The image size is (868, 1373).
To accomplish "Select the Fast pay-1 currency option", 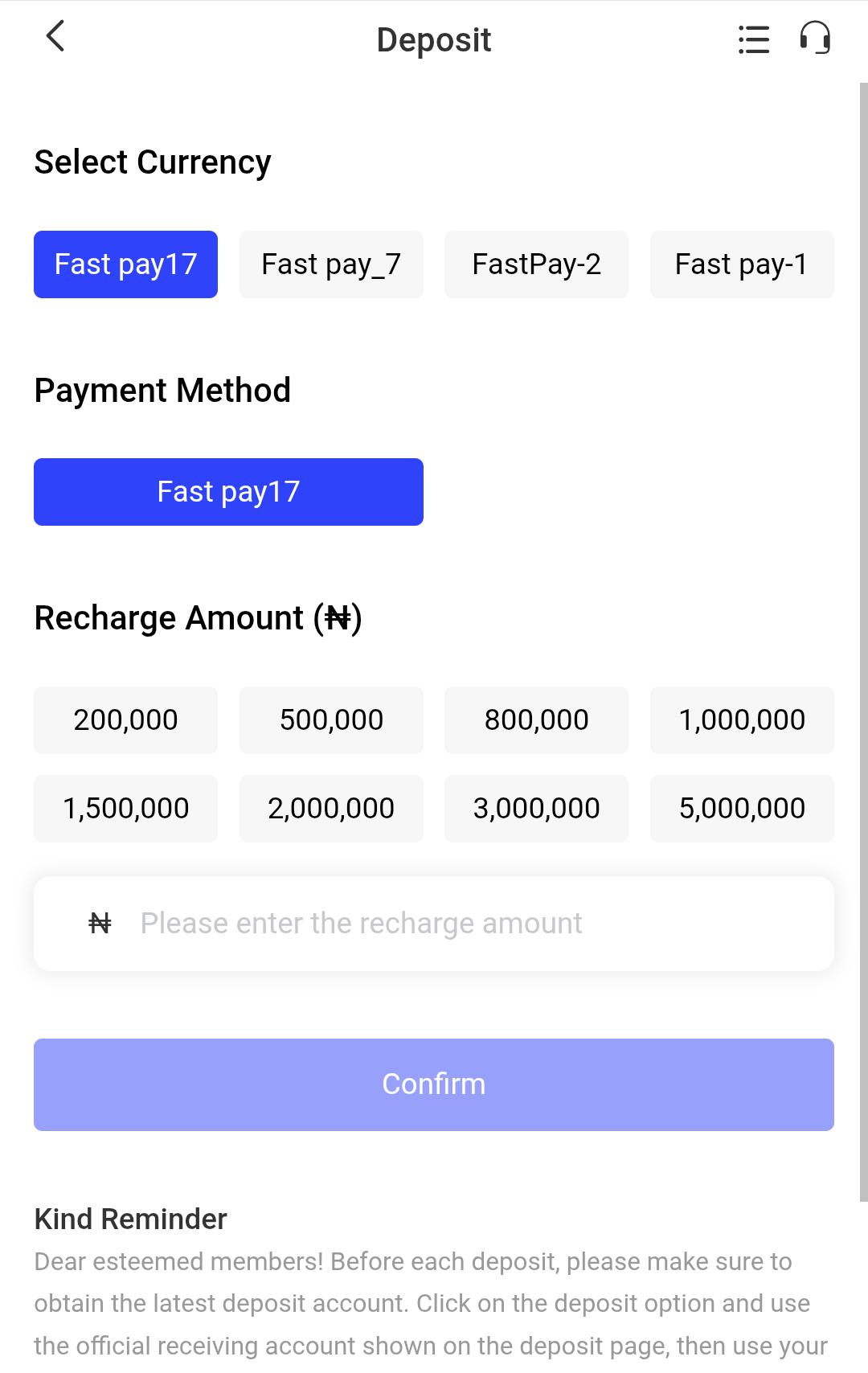I will pyautogui.click(x=741, y=264).
